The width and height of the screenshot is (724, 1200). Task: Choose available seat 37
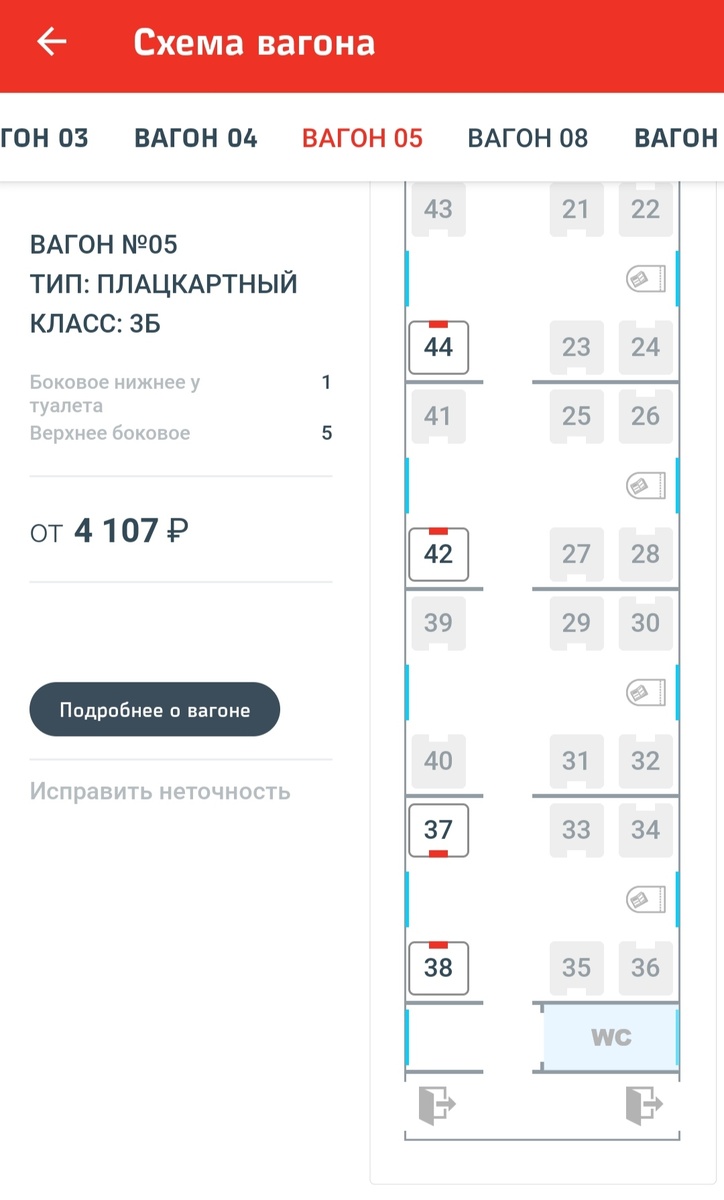[438, 830]
